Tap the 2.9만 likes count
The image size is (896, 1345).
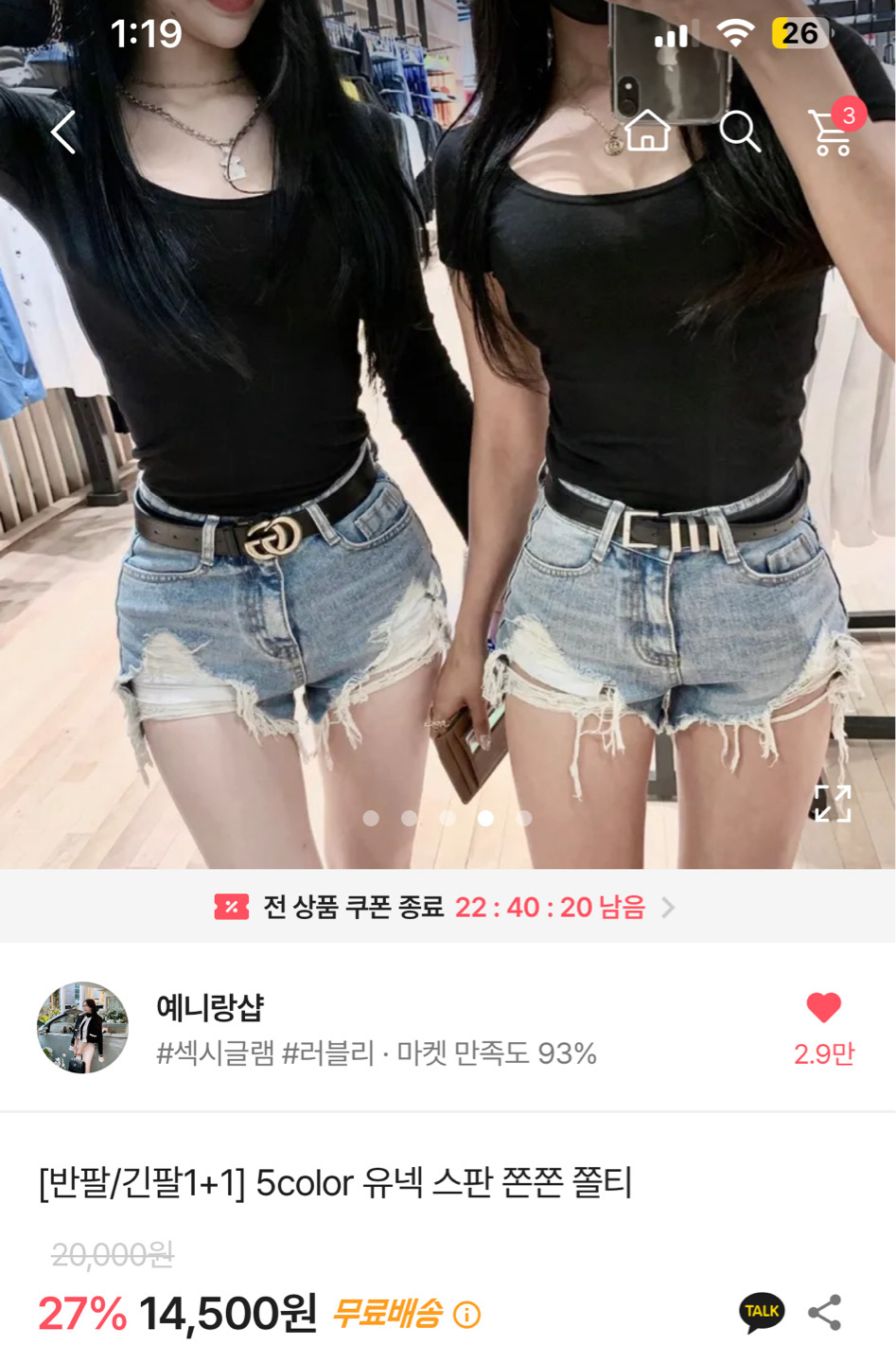point(821,1053)
